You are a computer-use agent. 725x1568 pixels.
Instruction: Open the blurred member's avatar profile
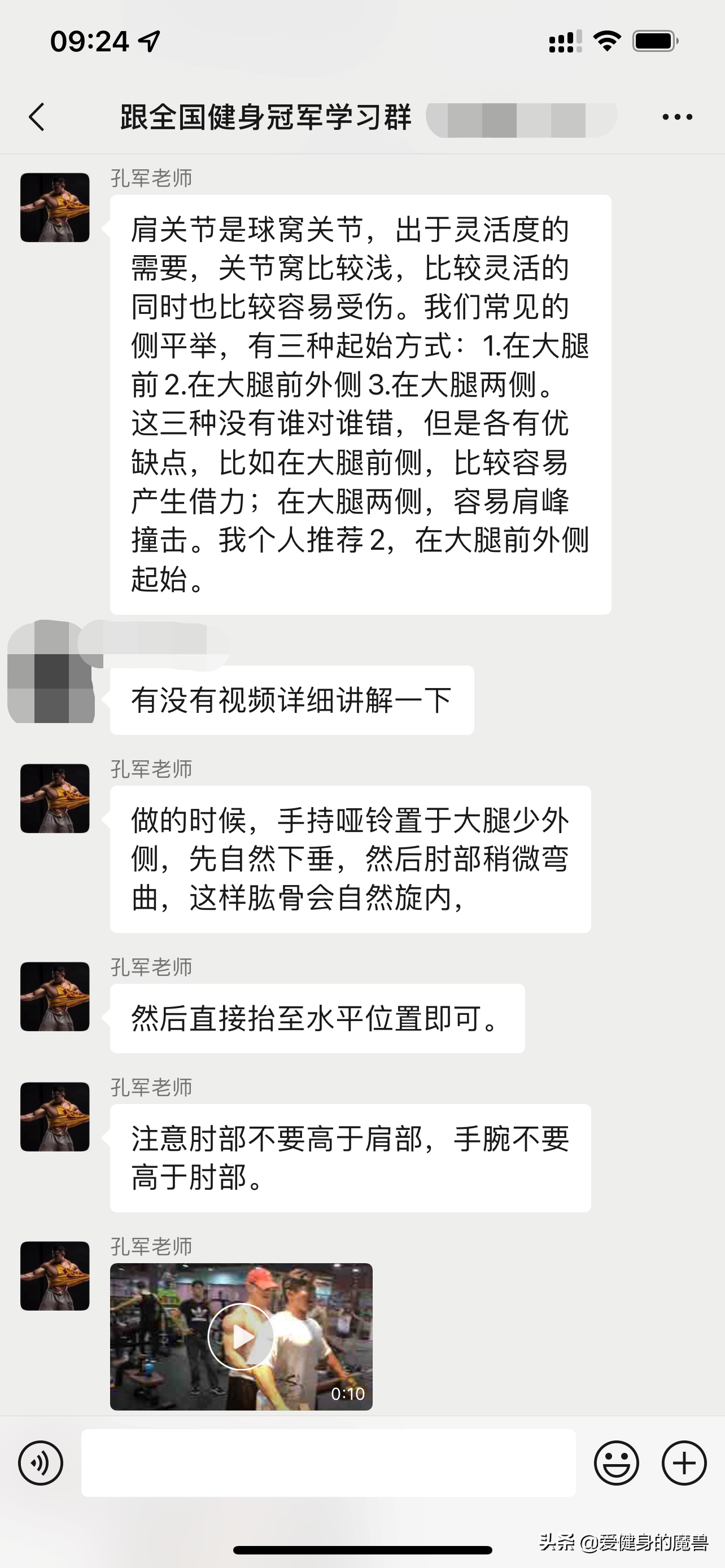(51, 673)
